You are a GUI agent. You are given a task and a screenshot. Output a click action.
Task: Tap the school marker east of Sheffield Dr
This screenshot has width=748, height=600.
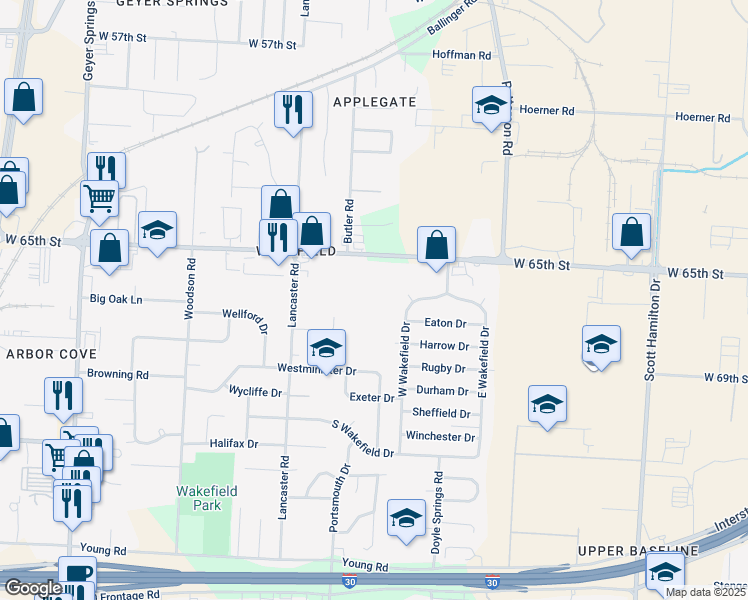pyautogui.click(x=548, y=405)
